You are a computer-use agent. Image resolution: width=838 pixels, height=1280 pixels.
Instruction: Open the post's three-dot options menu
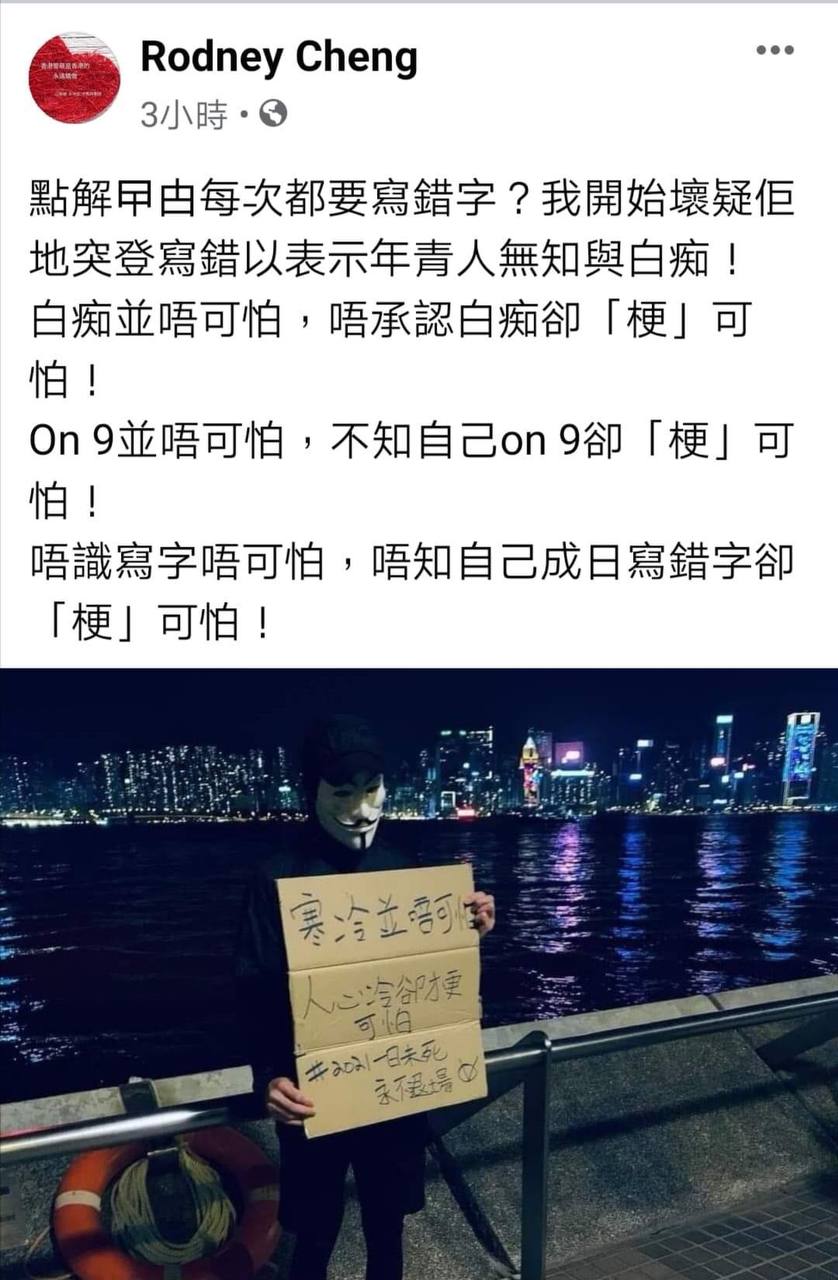click(775, 50)
